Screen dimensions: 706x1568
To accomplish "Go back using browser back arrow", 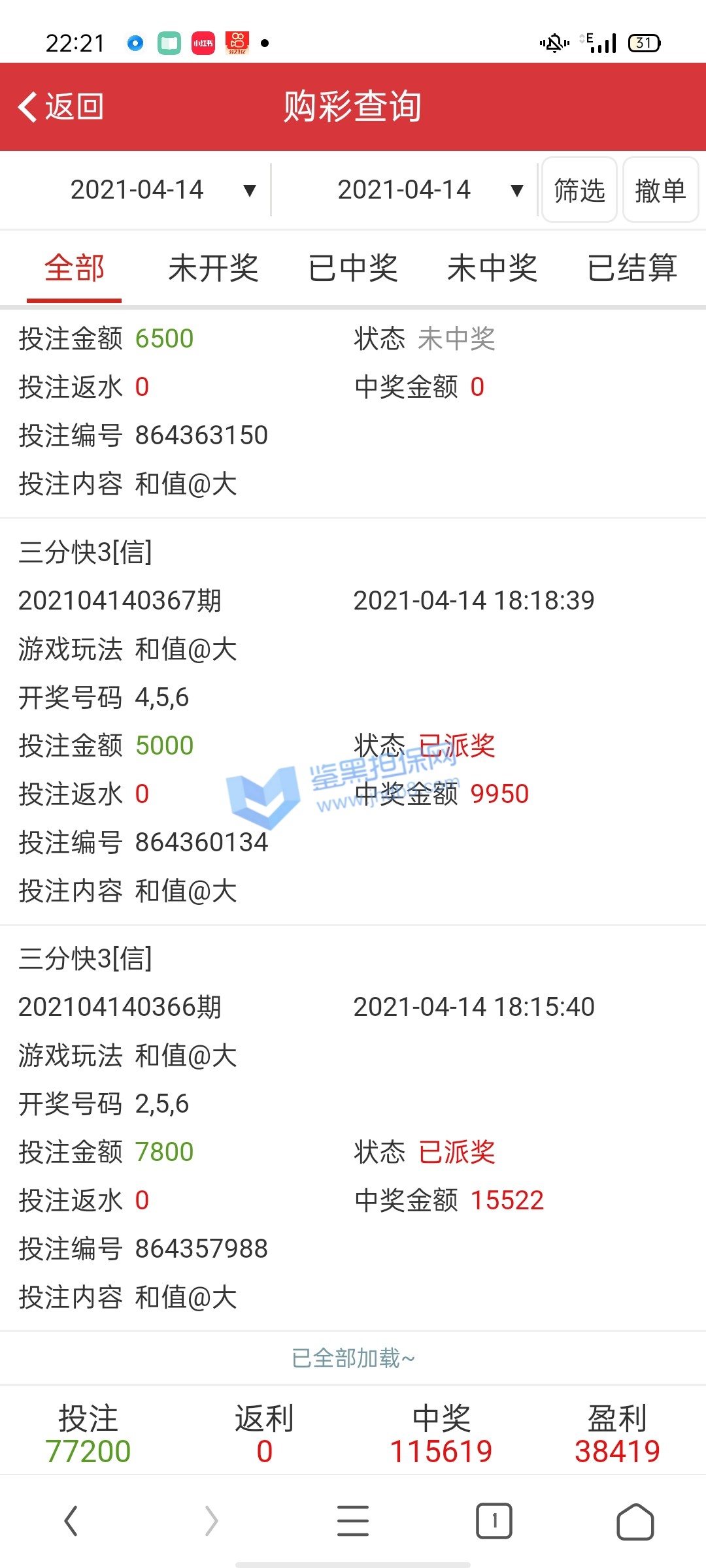I will coord(71,1521).
